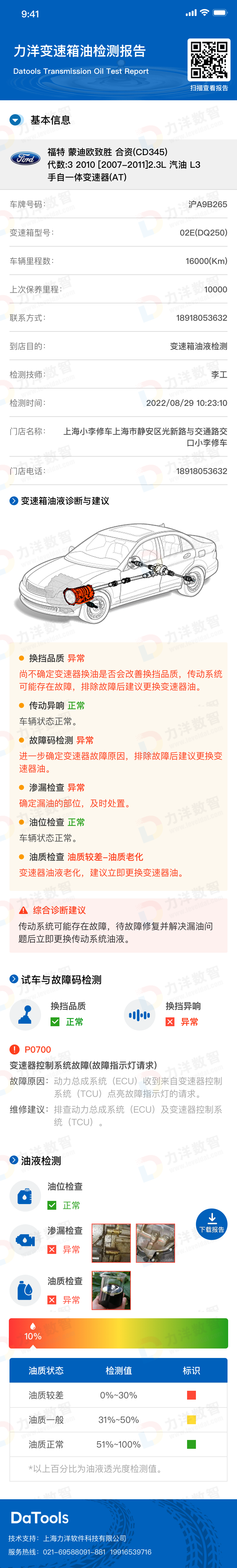Tap the 下载报告 floating button
Screen dimensions: 237x1568
211,1224
